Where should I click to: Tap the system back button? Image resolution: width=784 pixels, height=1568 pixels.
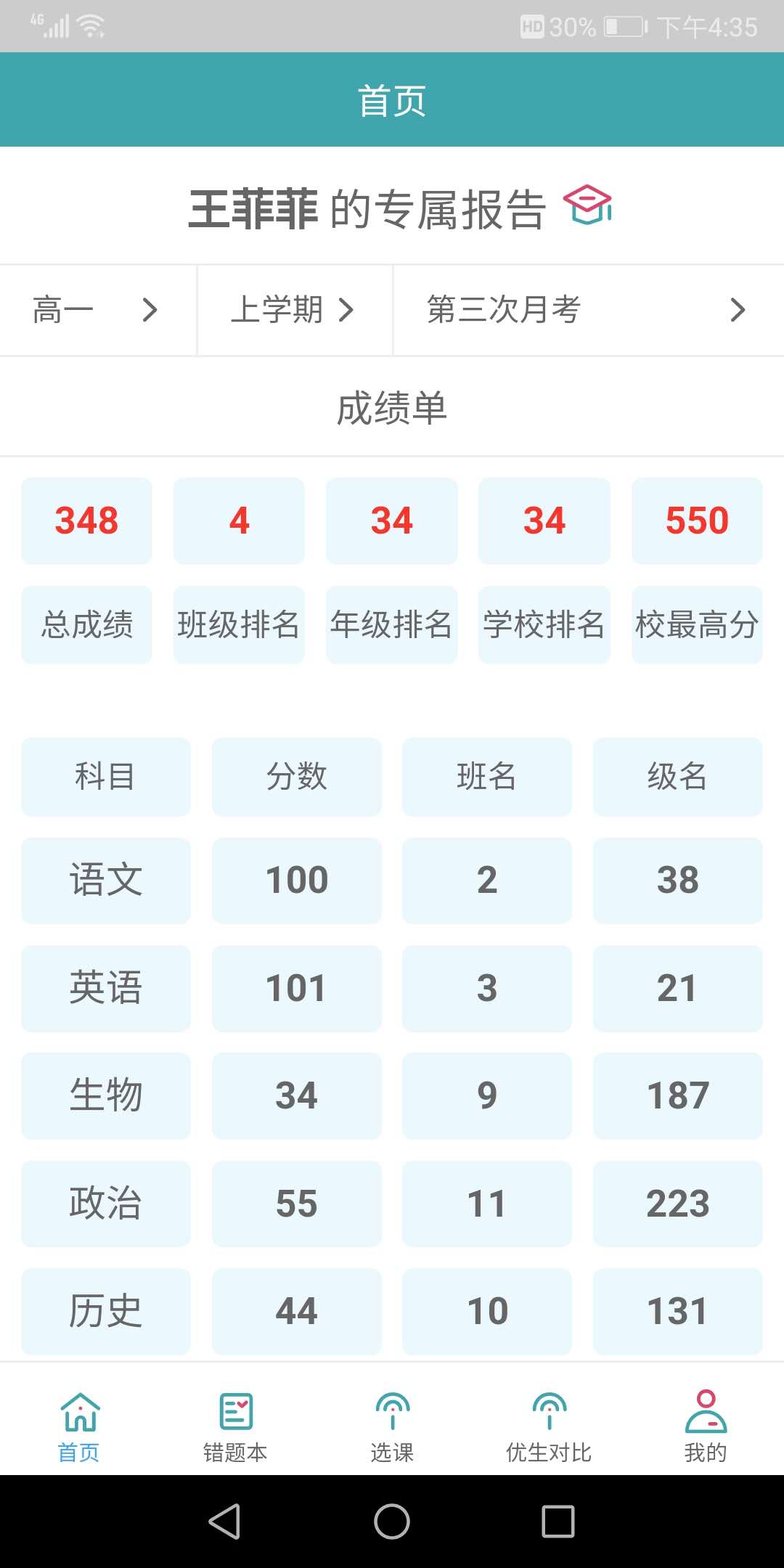[225, 1522]
